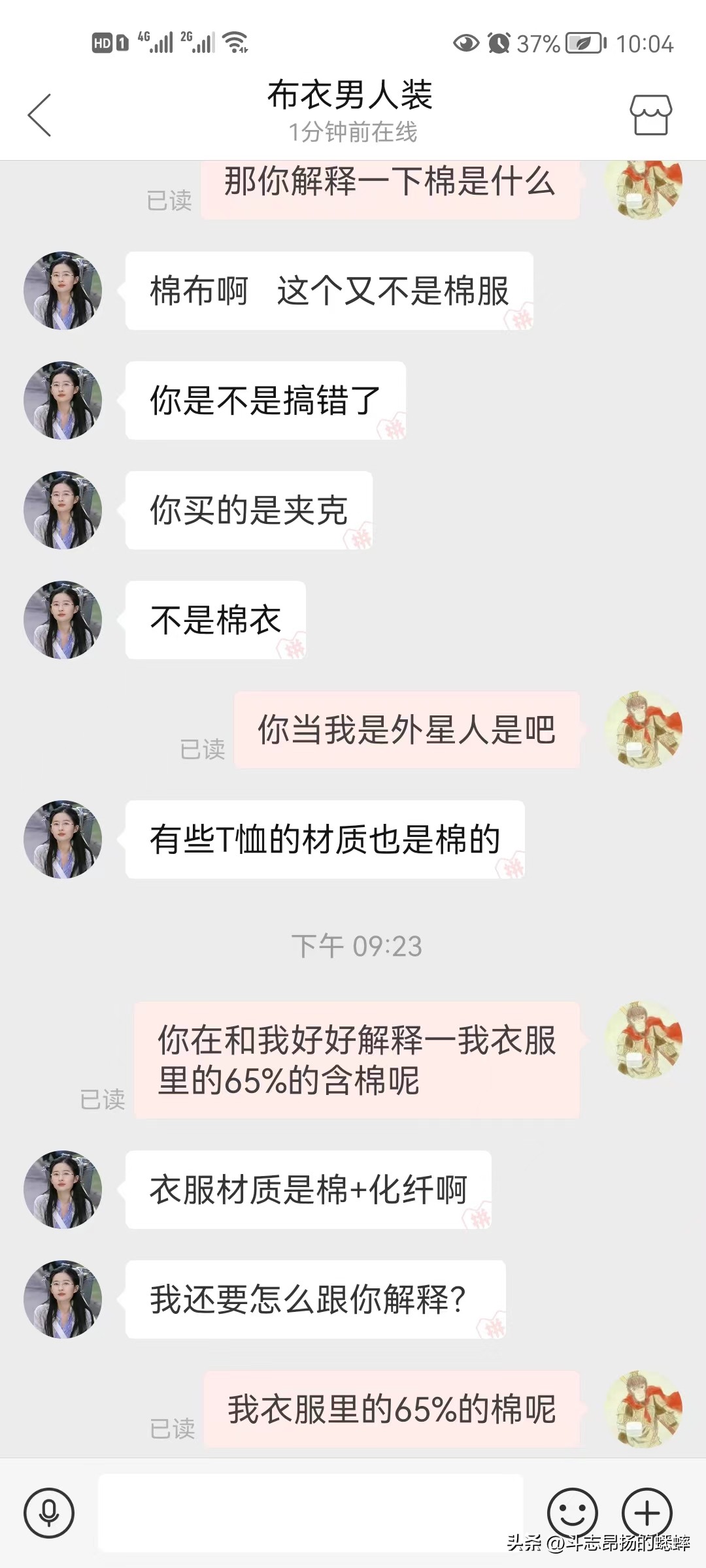Tap the back arrow to leave the chat
Screen dimensions: 706x1568
click(x=41, y=114)
